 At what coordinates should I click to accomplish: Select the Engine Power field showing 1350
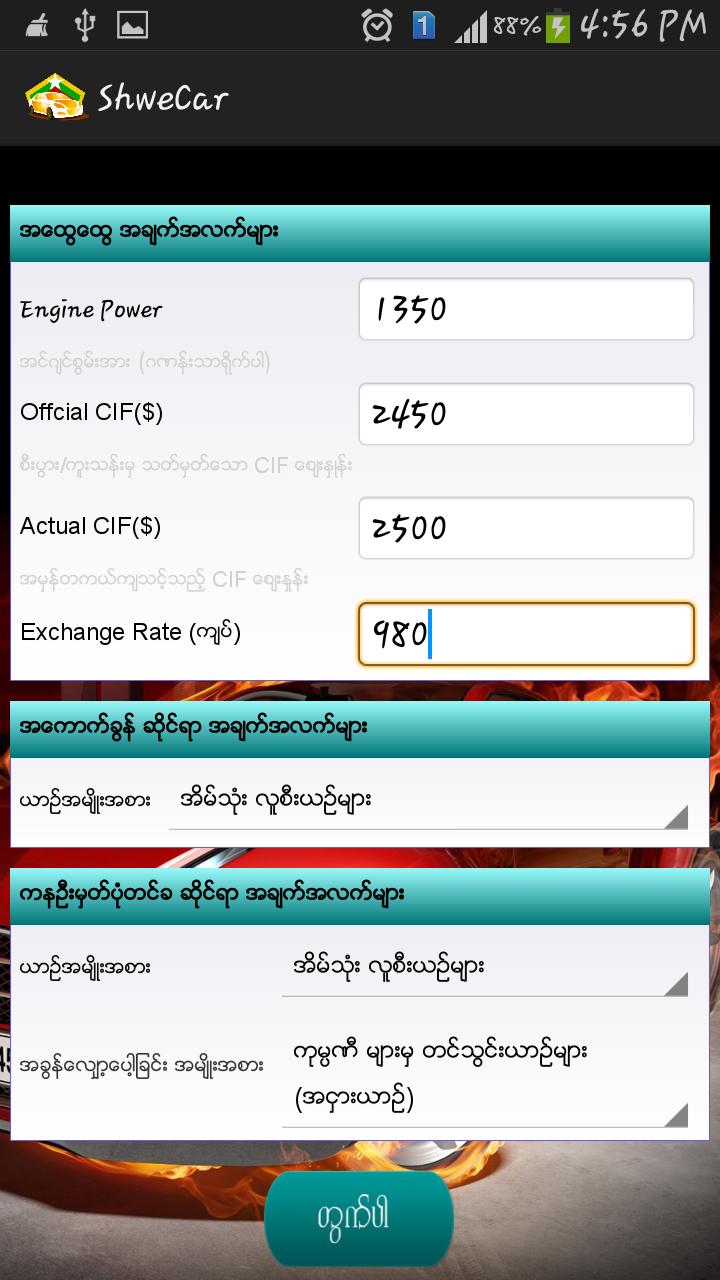pos(524,309)
